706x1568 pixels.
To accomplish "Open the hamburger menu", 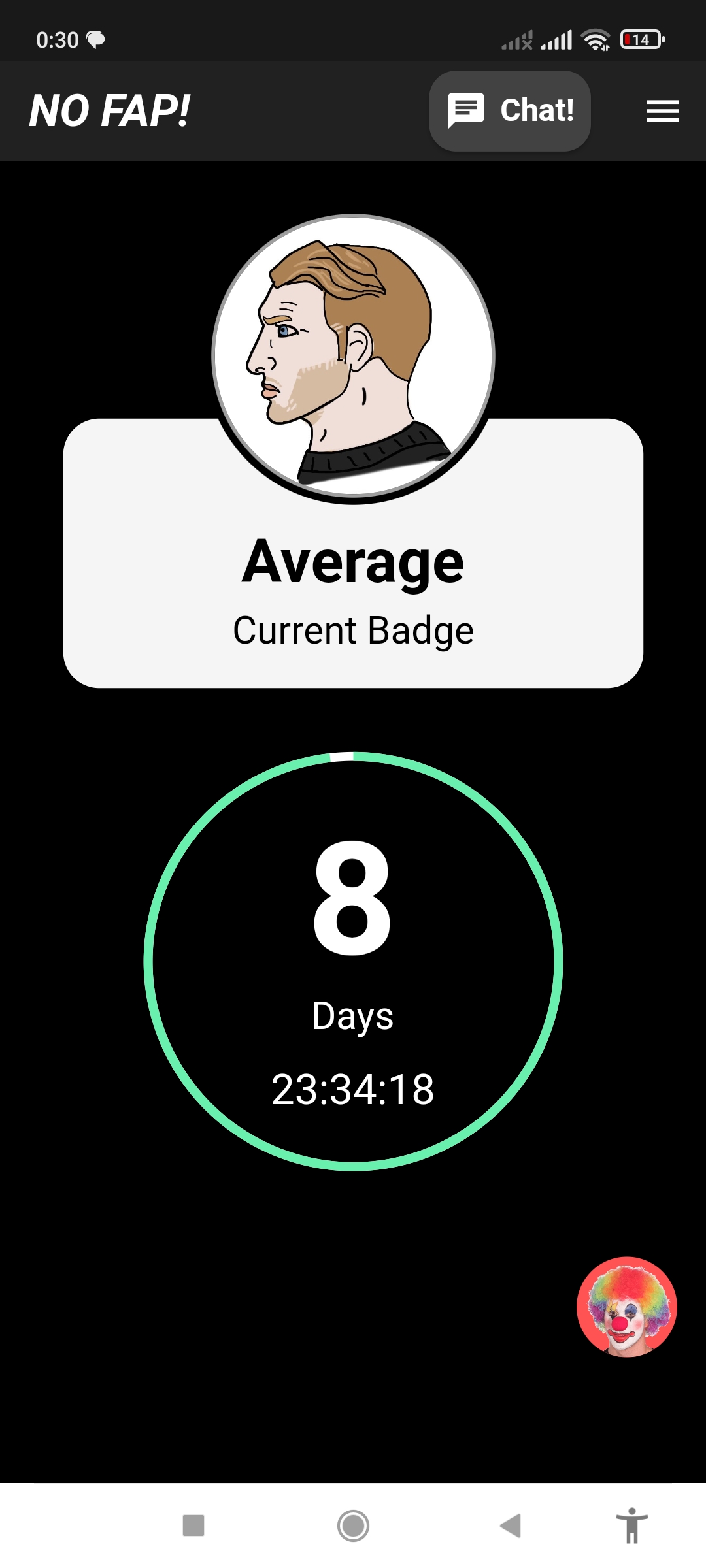I will pyautogui.click(x=662, y=111).
